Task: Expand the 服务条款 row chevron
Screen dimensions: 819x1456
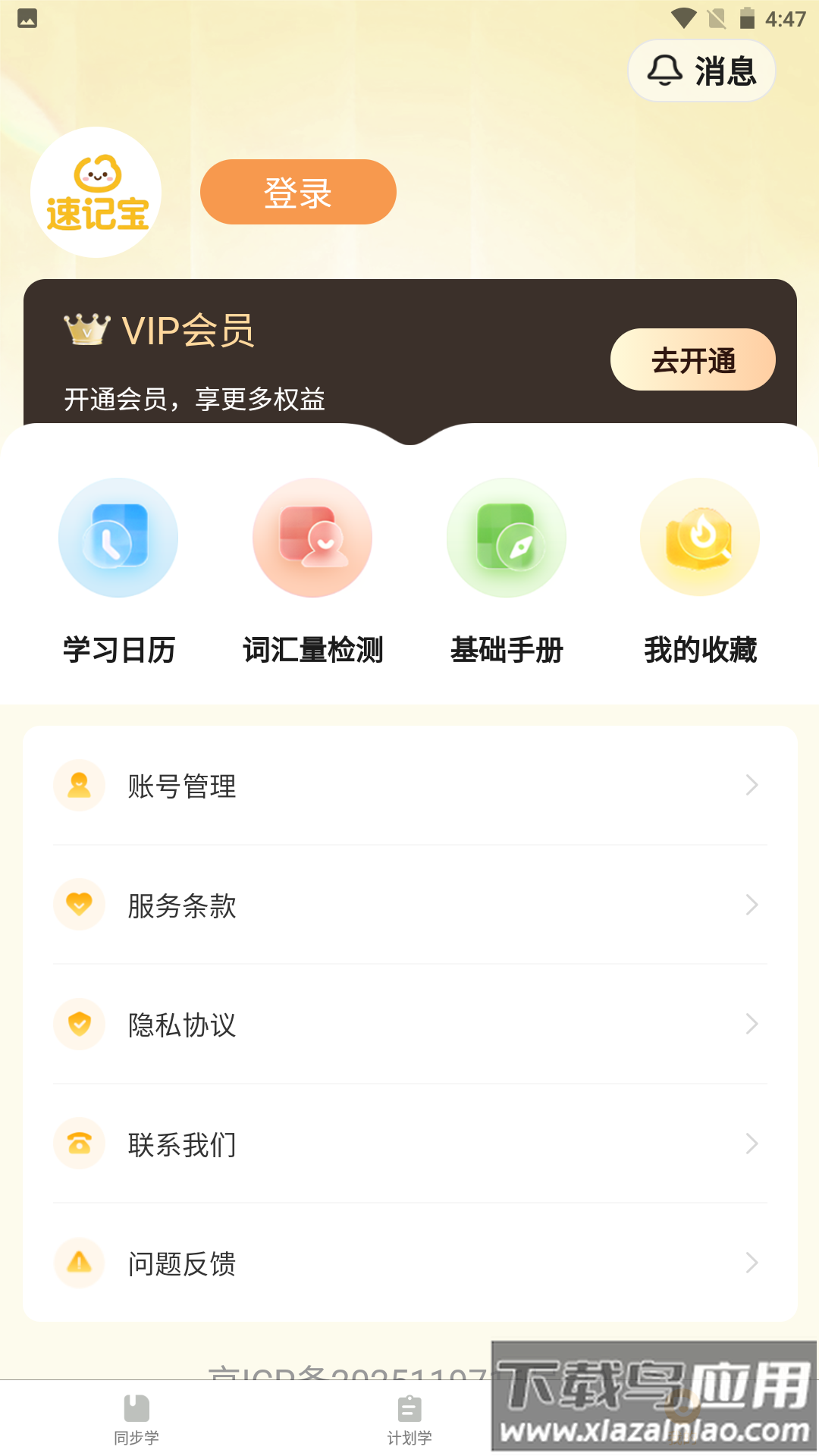Action: click(752, 905)
